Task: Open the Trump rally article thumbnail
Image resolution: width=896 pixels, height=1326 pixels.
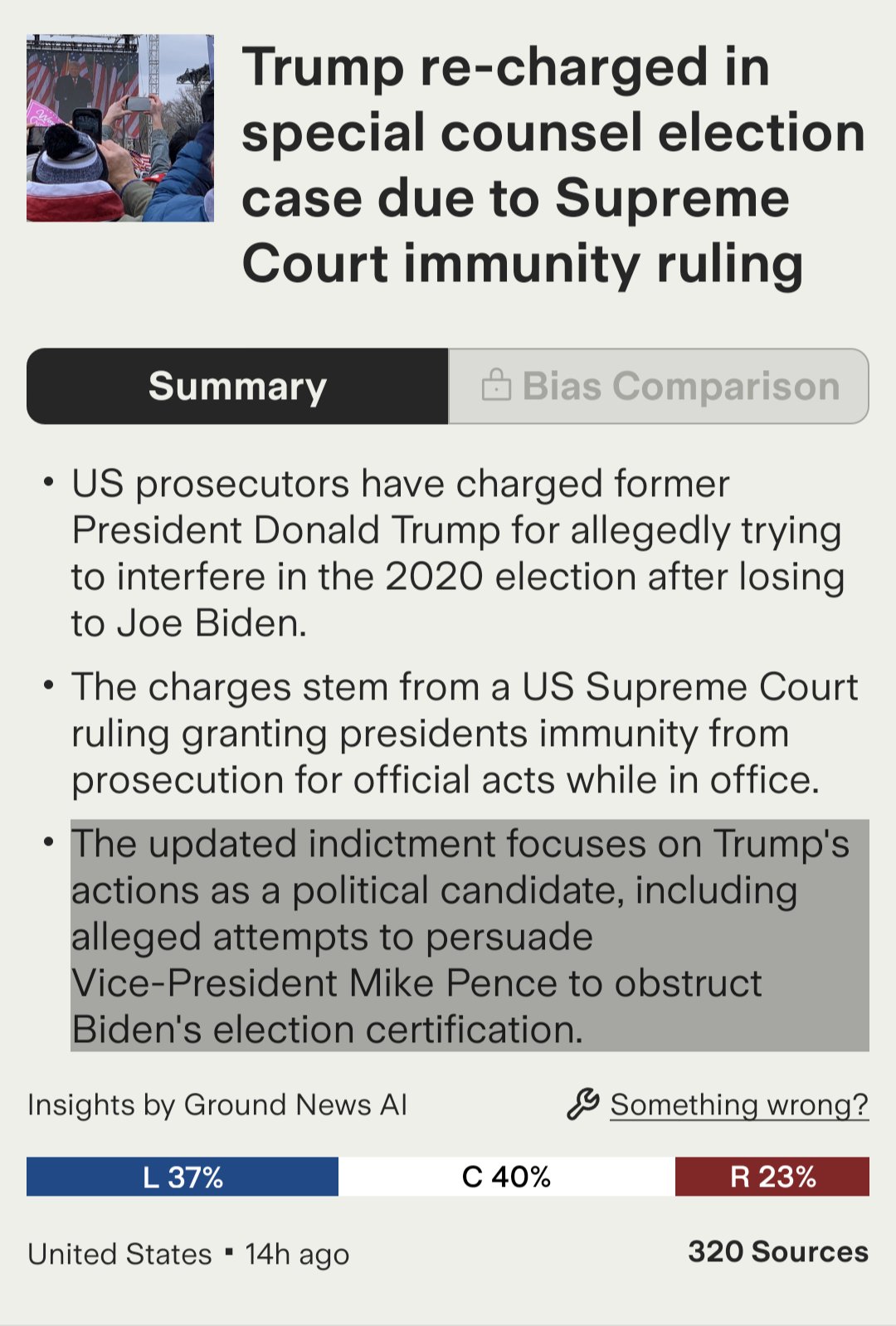Action: 120,128
